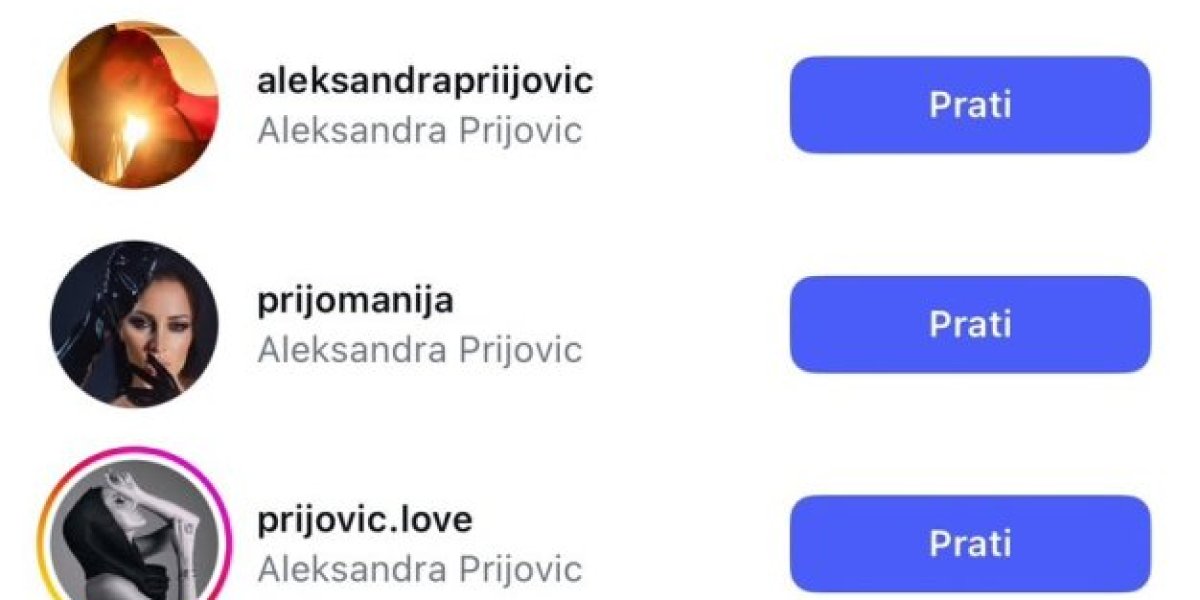Follow the prijovic.love account

coord(969,543)
